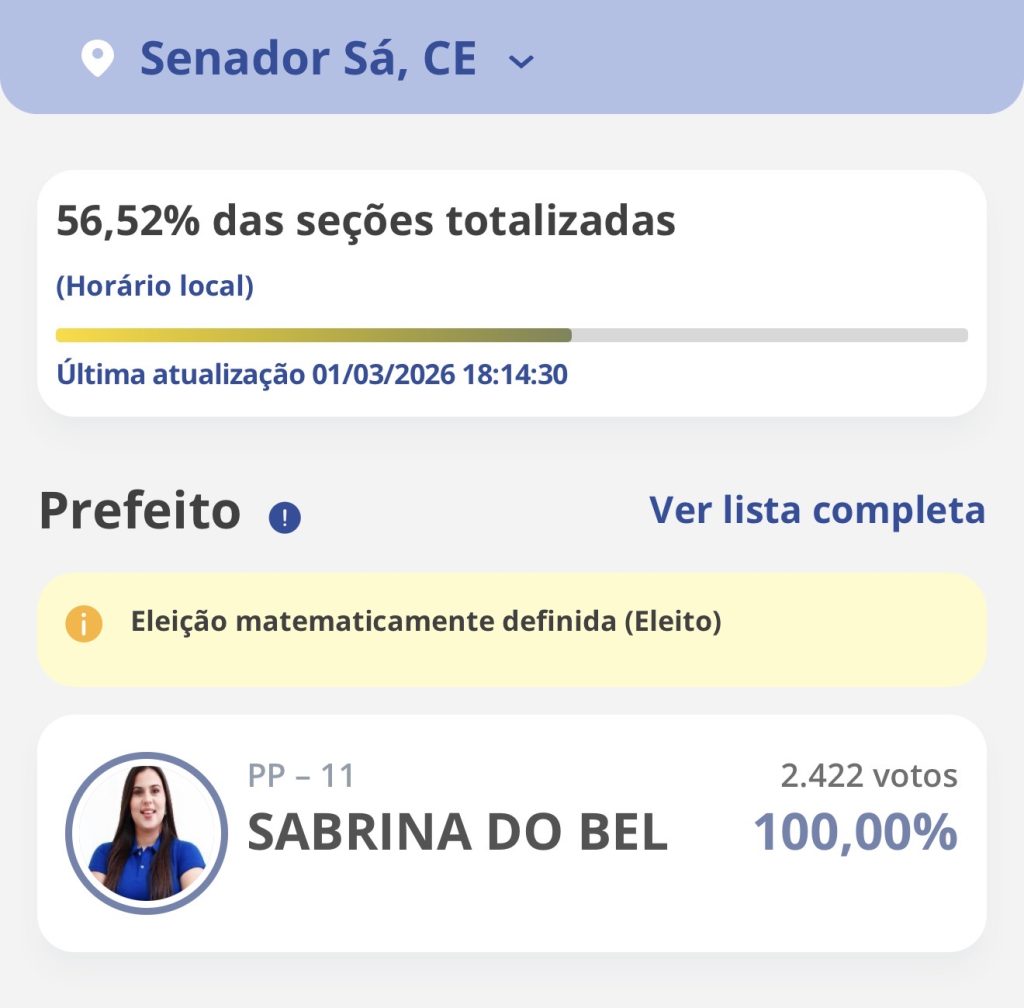Open the SABRINA DO BEL candidate card
The image size is (1024, 1008).
click(x=511, y=832)
